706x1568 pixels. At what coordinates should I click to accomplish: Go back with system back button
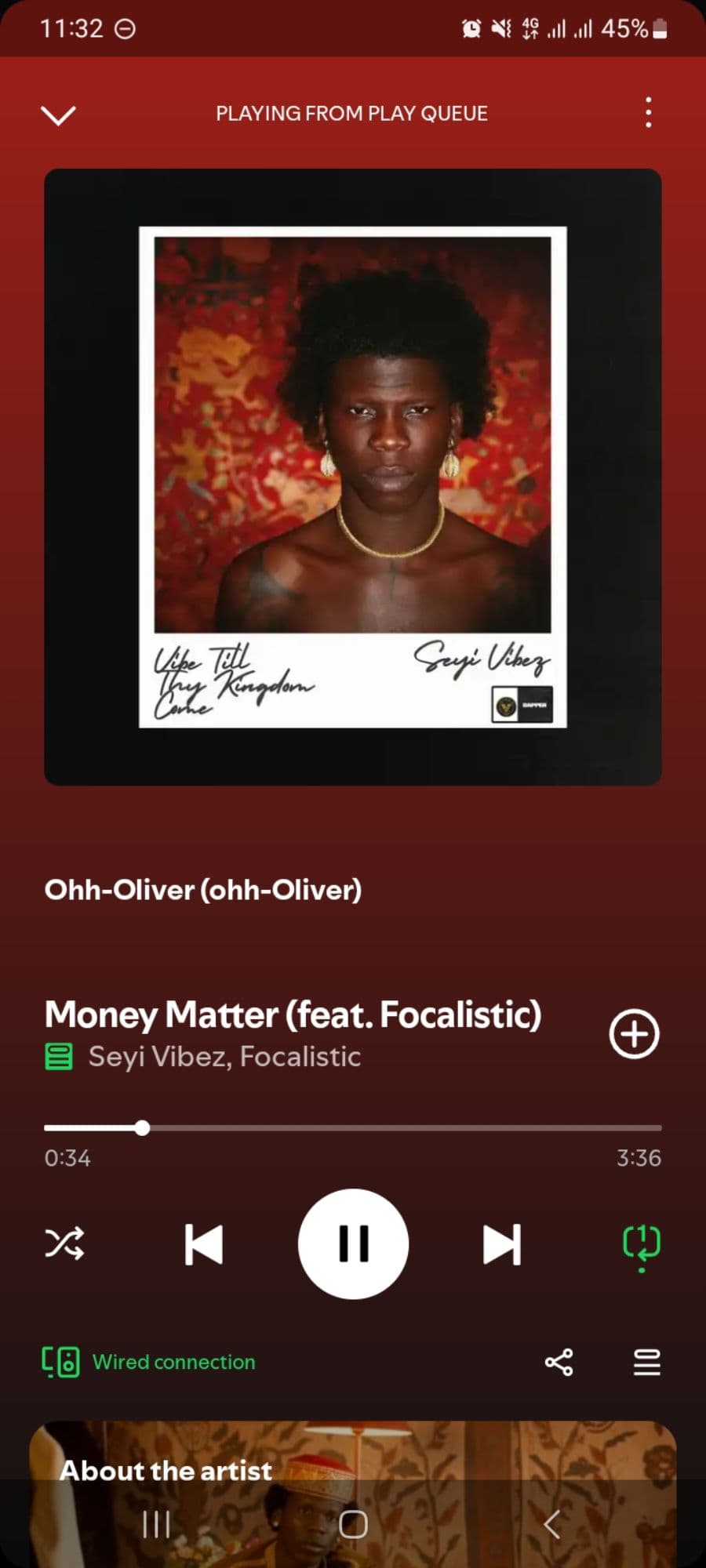click(x=551, y=1525)
